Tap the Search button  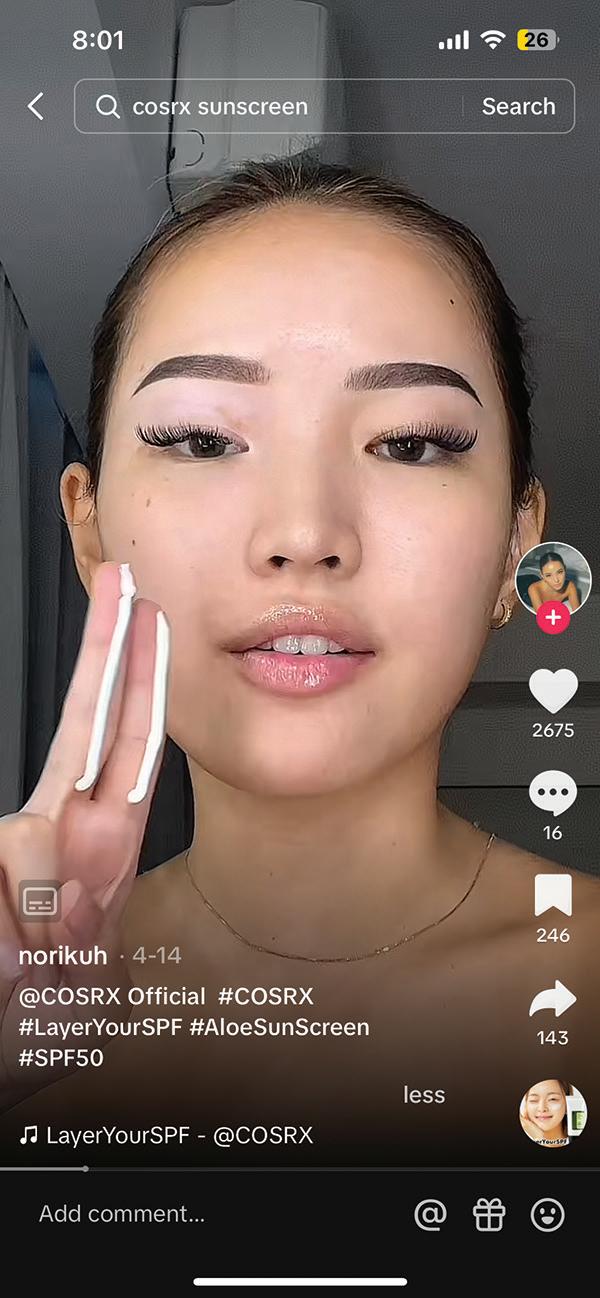tap(518, 106)
